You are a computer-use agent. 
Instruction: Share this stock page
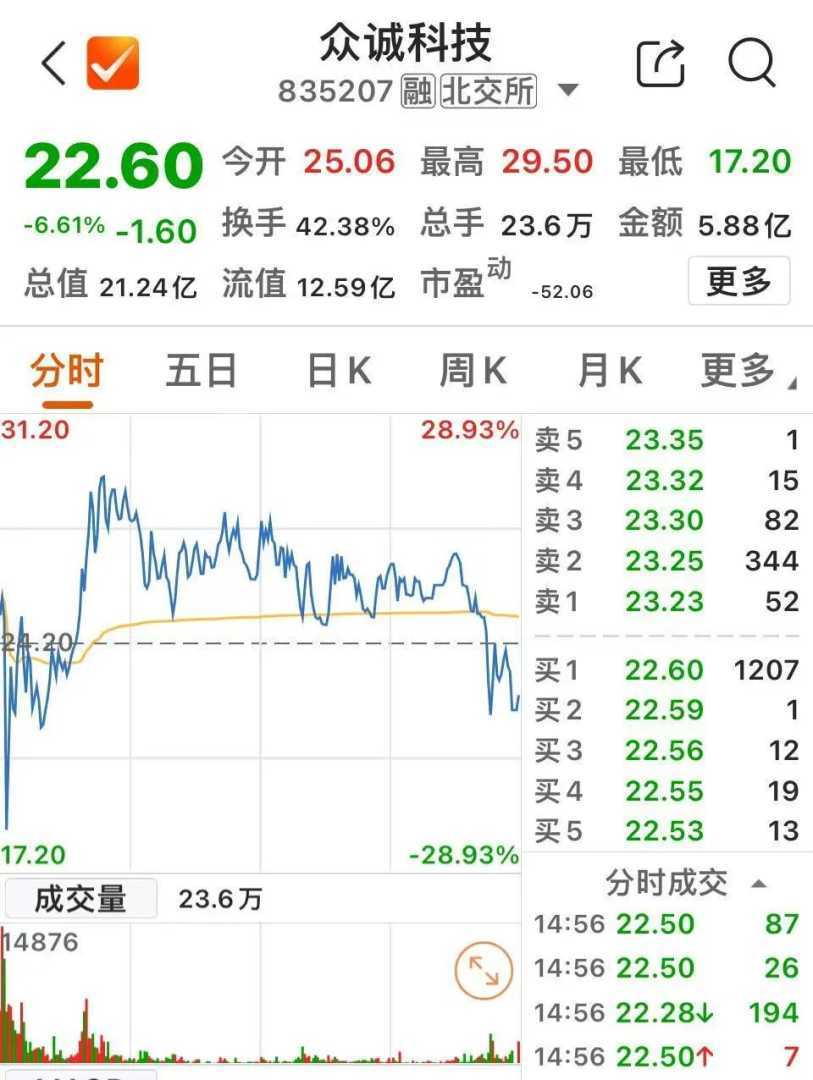pyautogui.click(x=661, y=64)
